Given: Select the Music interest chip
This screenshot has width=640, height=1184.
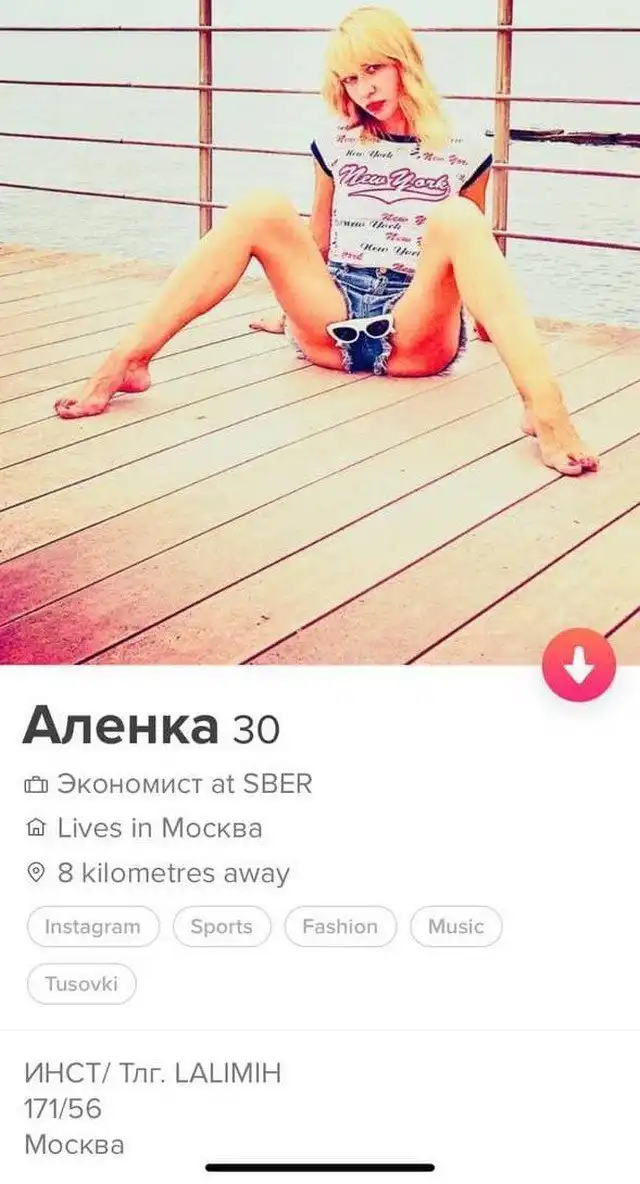Looking at the screenshot, I should click(x=455, y=926).
